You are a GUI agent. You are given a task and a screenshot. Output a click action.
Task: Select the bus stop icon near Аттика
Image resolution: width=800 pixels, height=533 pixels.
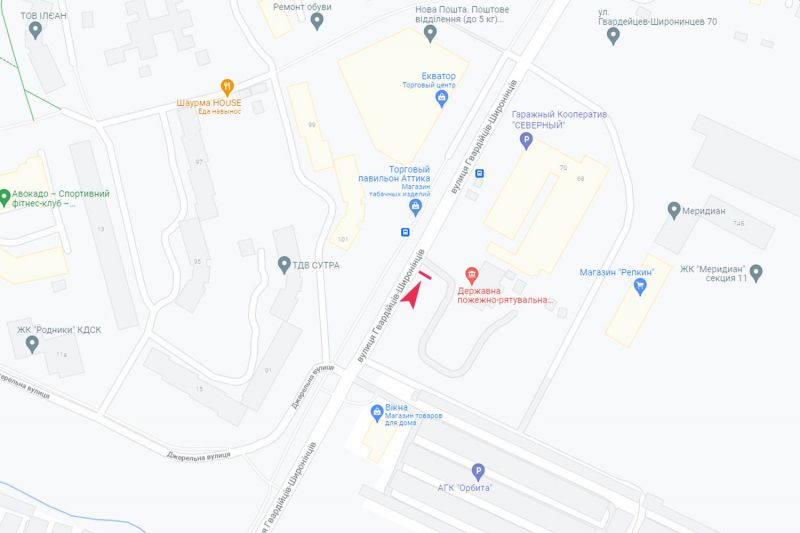pos(406,232)
